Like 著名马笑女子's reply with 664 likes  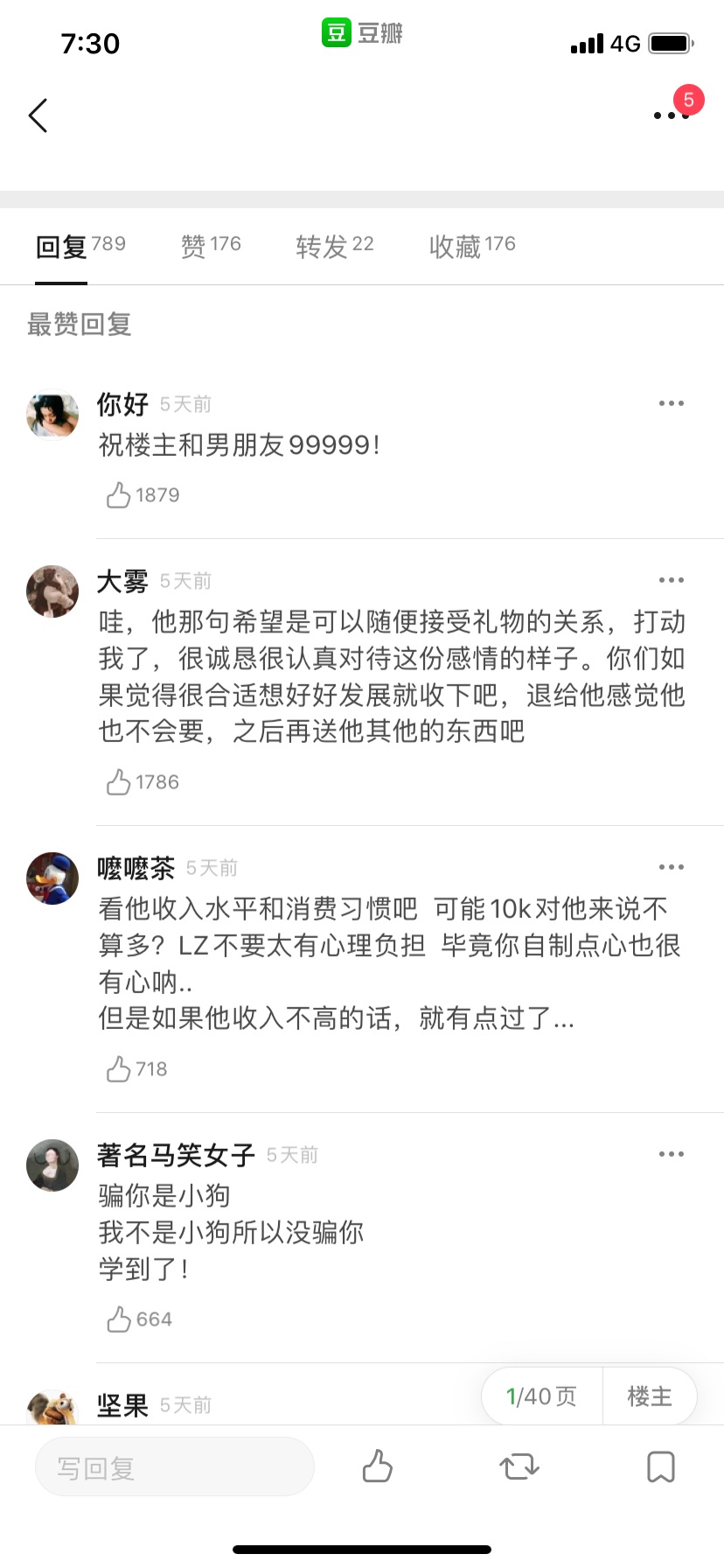coord(139,1319)
